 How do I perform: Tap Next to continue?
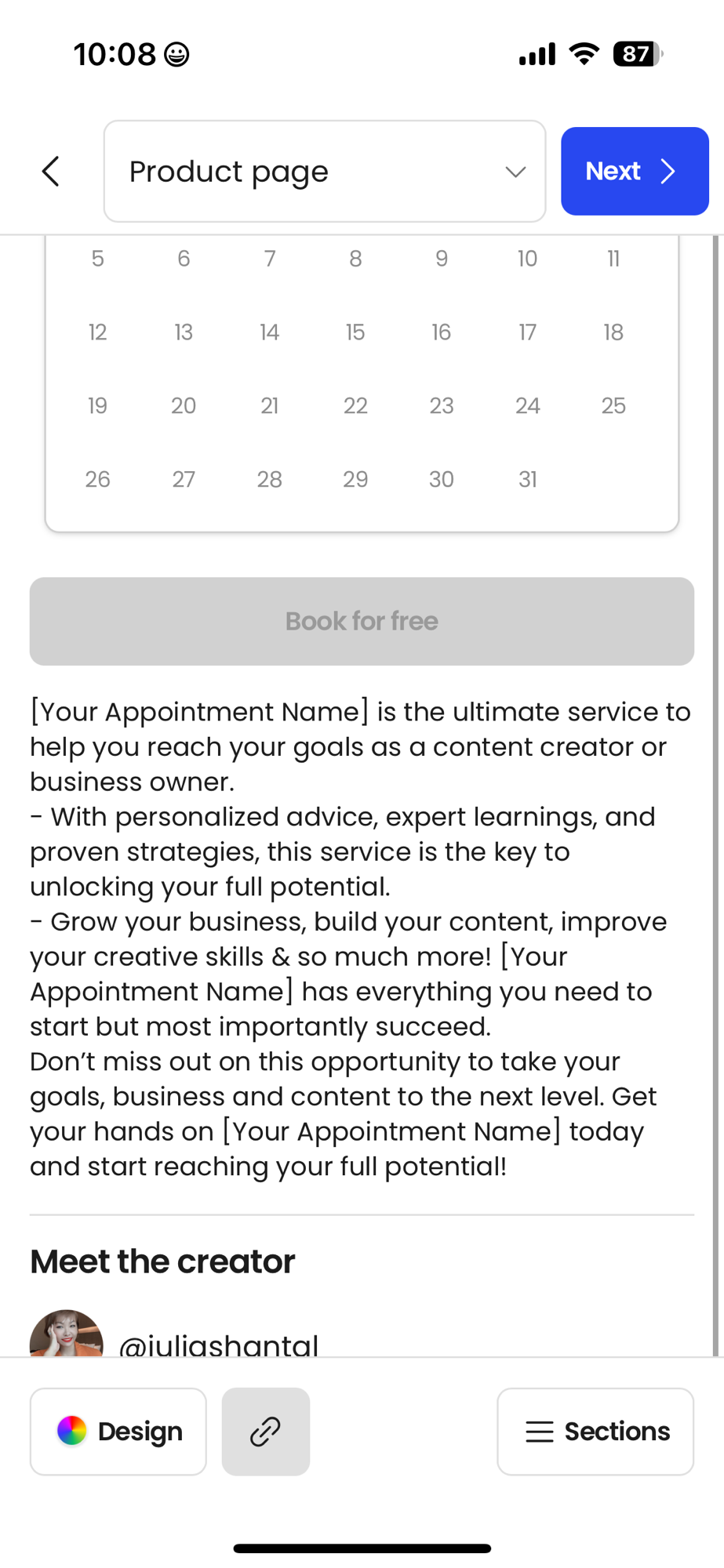pos(634,171)
